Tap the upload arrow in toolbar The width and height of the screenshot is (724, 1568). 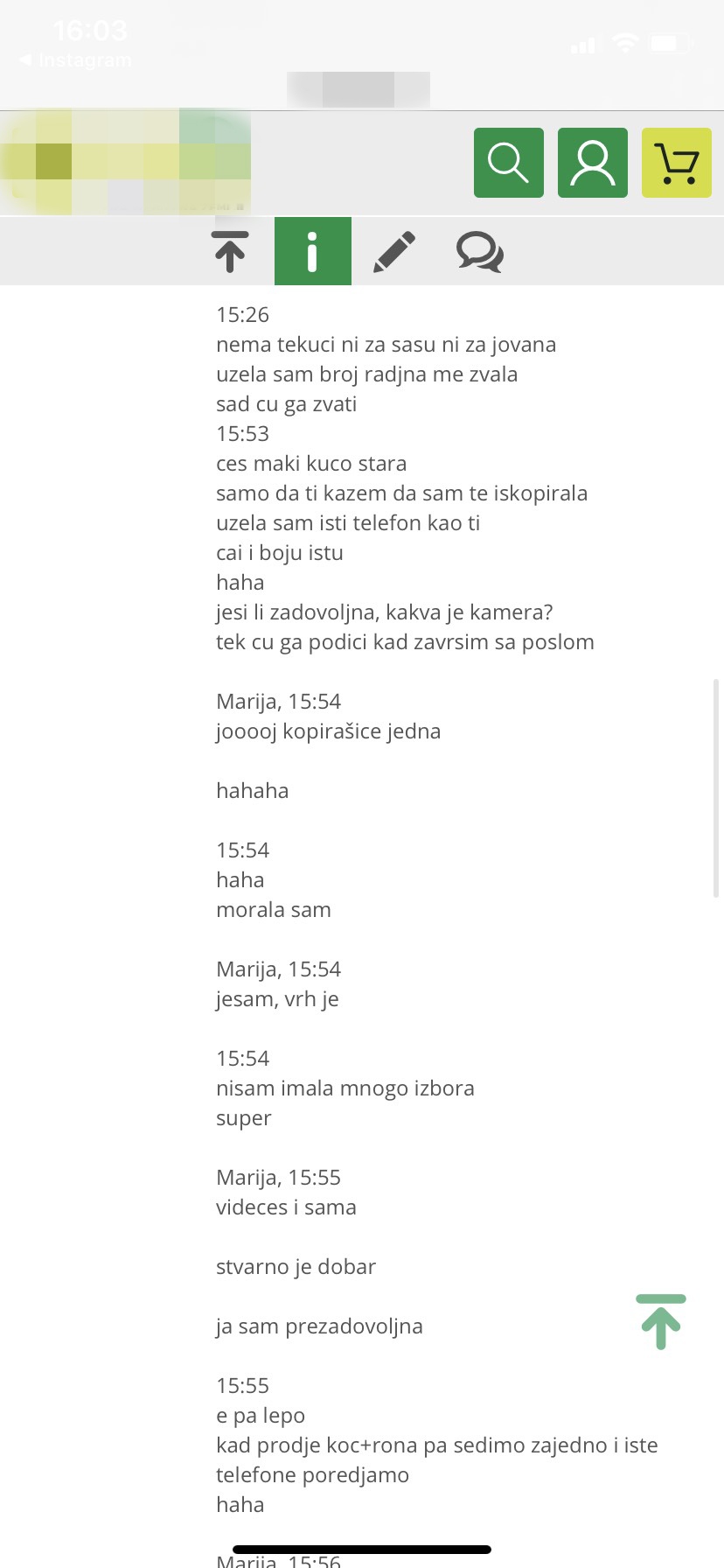click(230, 252)
